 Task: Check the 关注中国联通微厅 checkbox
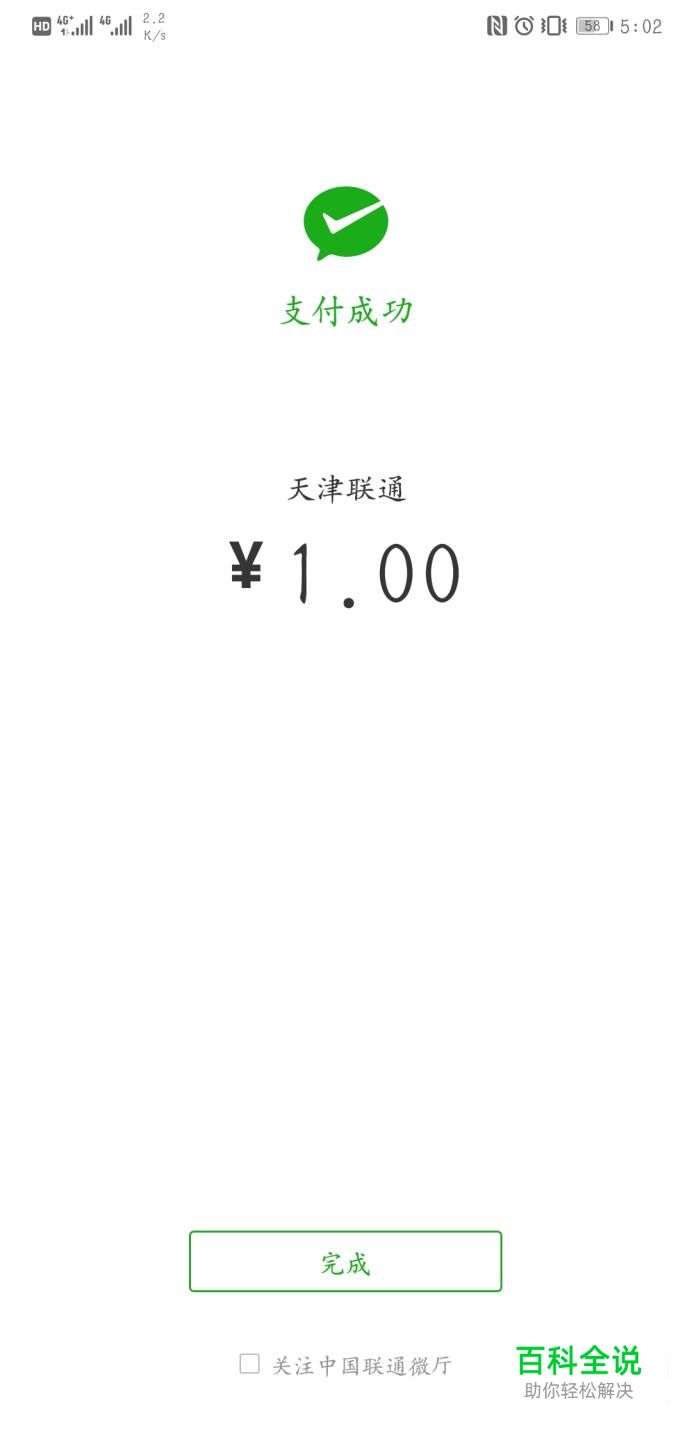coord(250,1363)
